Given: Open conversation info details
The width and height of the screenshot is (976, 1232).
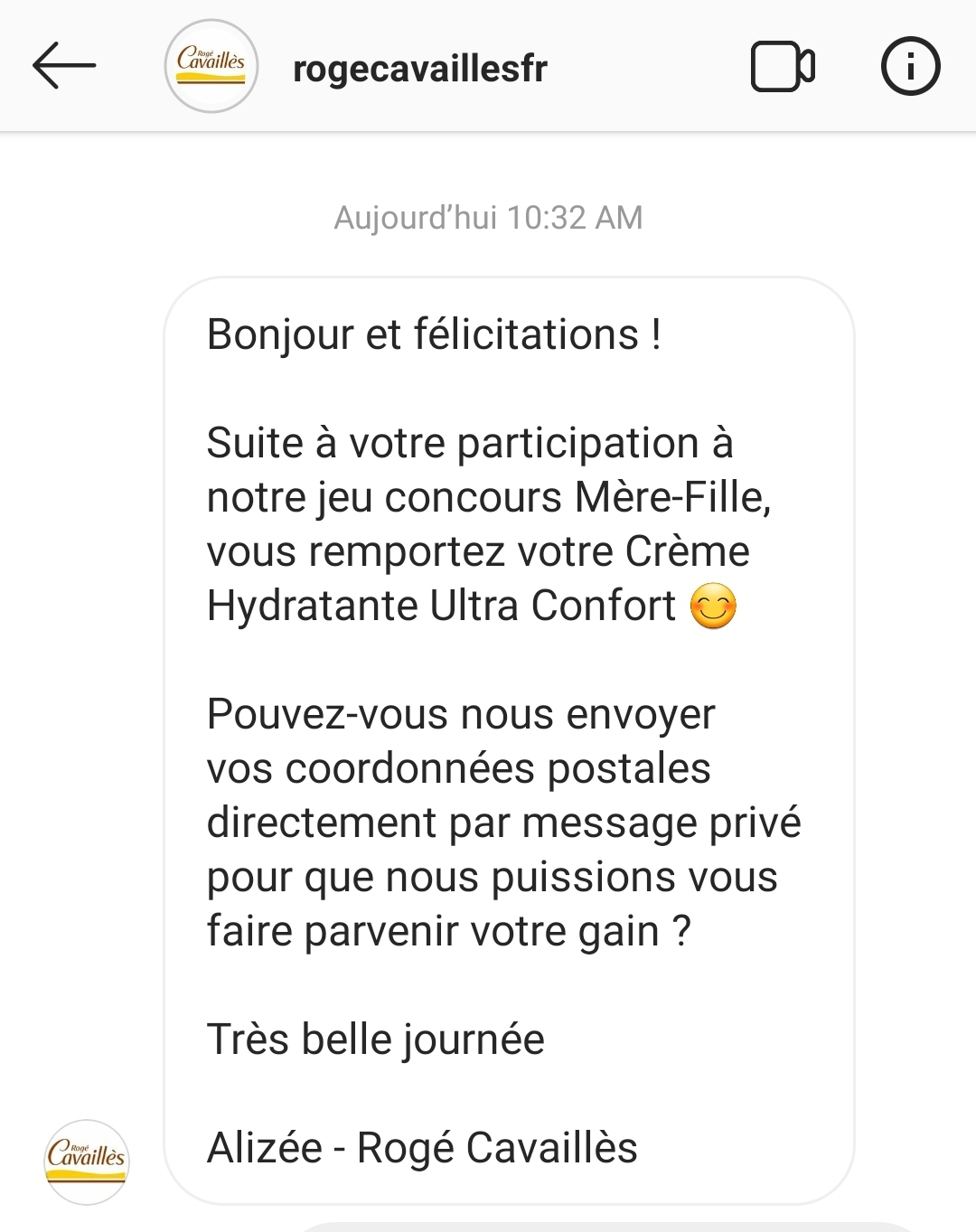Looking at the screenshot, I should [910, 66].
